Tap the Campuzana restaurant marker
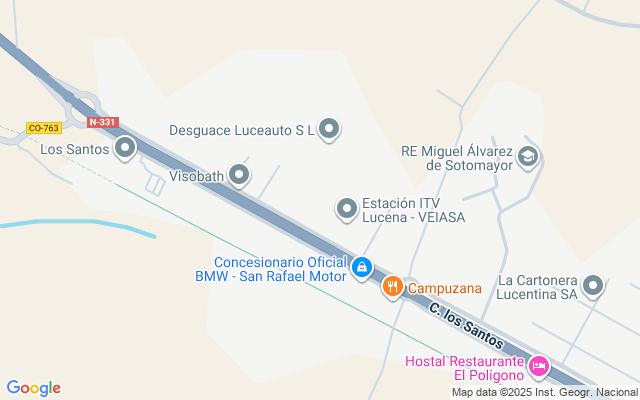The height and width of the screenshot is (400, 640). click(393, 288)
